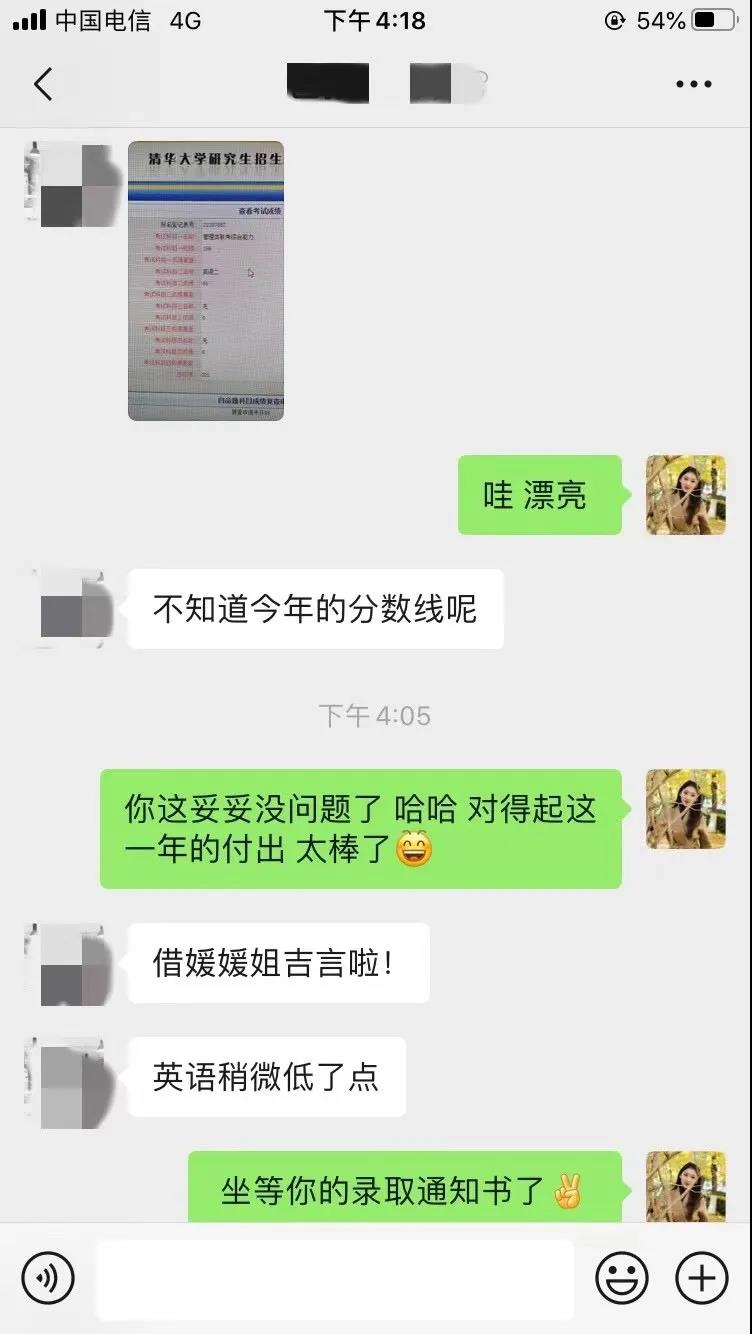Screen dimensions: 752x1334
Task: Focus the message text field
Action: click(x=335, y=1277)
